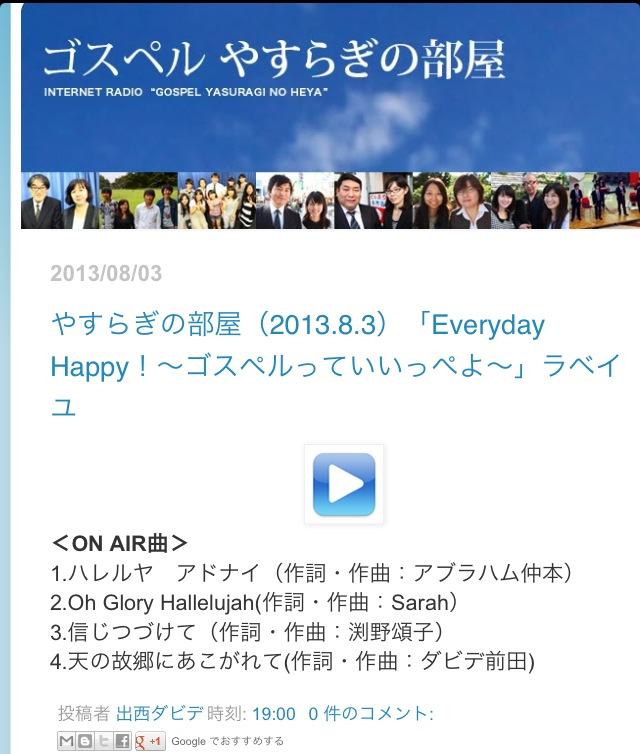Open the 19:00 post timestamp permalink
Viewport: 640px width, 754px height.
tap(273, 713)
